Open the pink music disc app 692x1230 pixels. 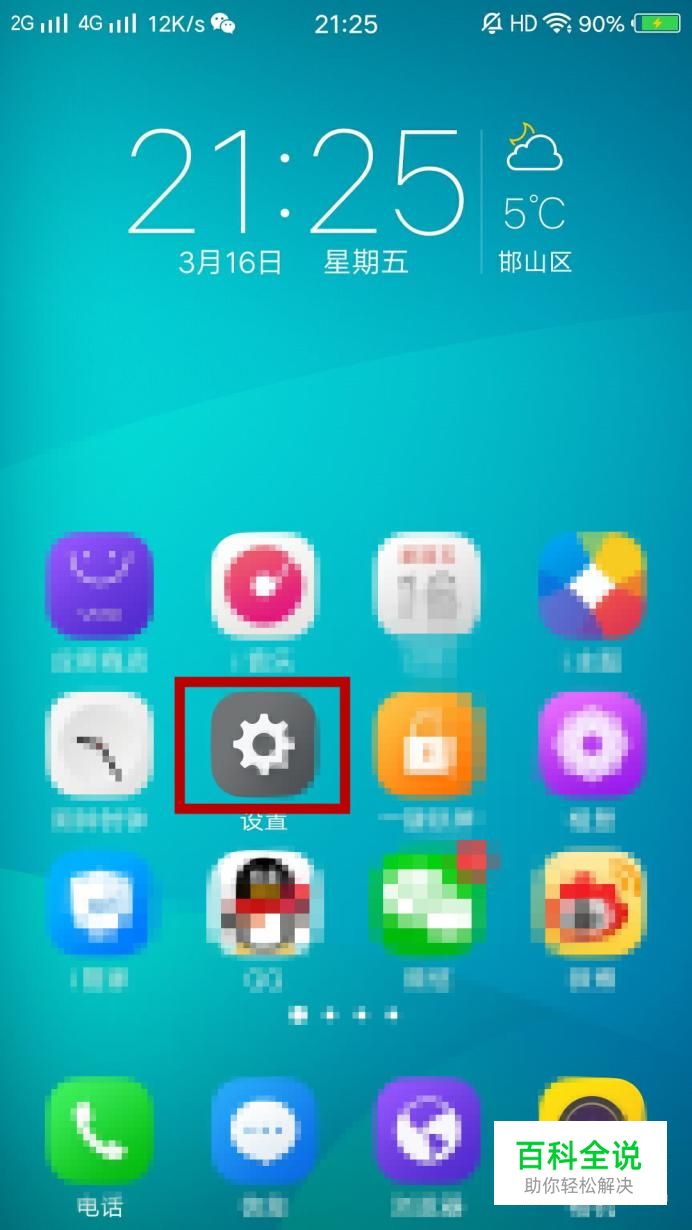click(263, 585)
